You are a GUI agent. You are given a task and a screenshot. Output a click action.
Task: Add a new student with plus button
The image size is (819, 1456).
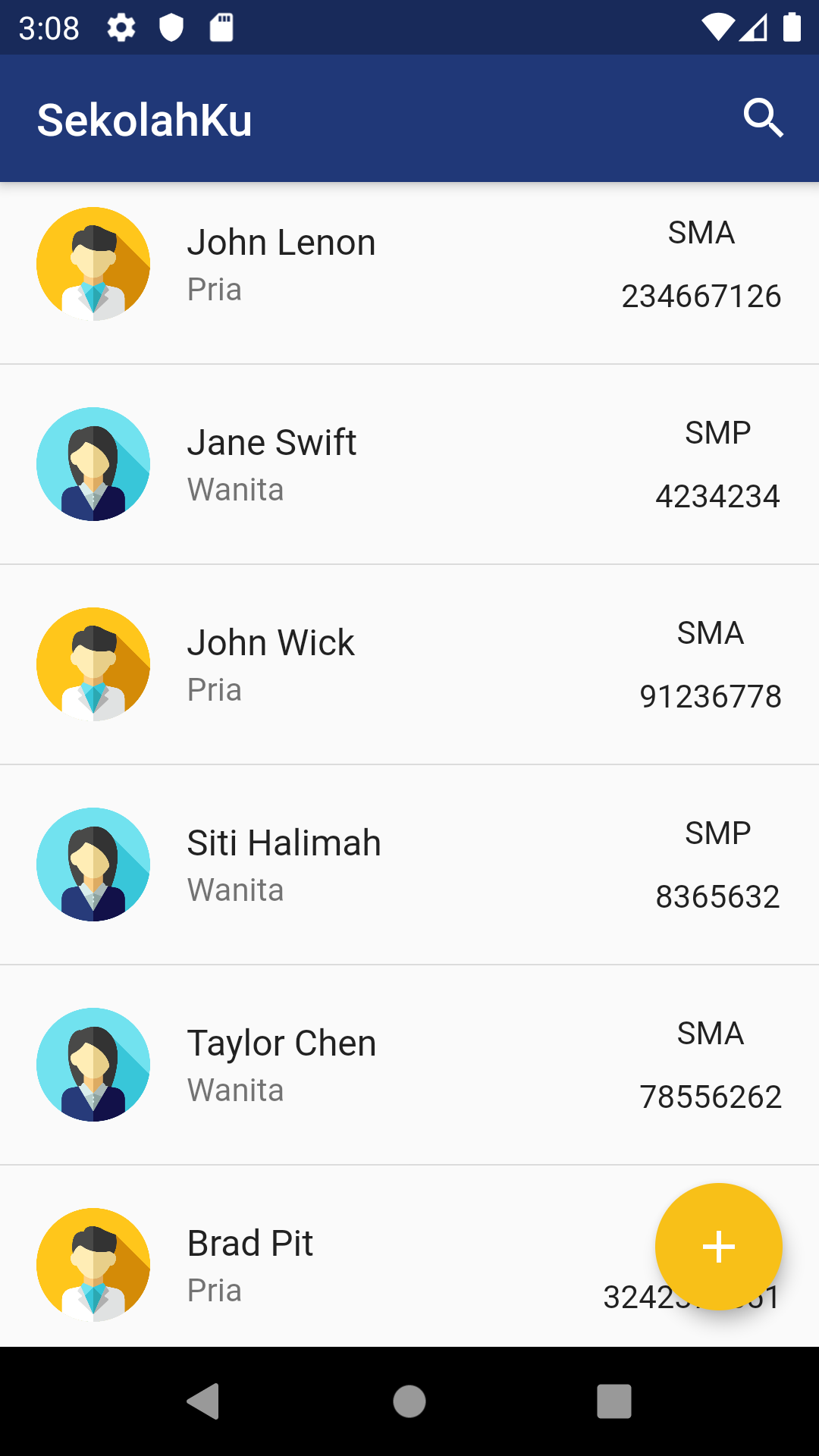coord(718,1246)
